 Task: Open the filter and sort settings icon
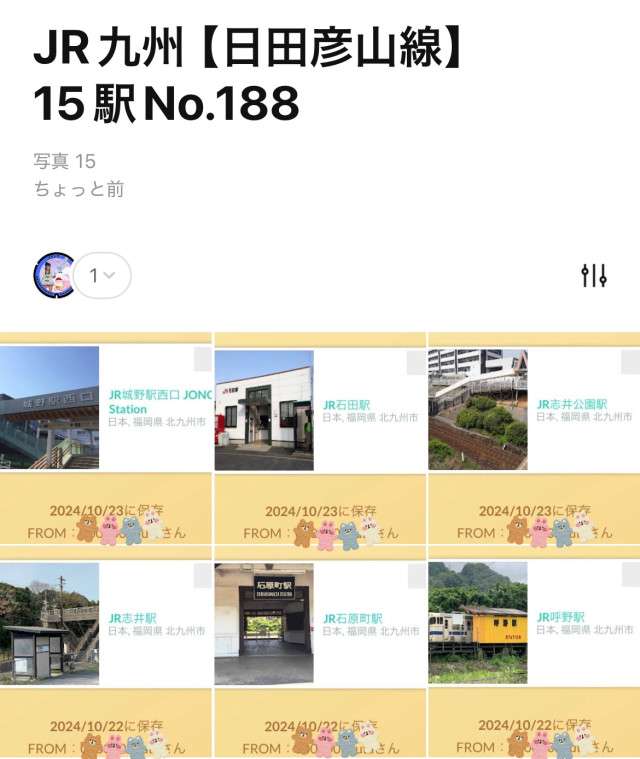coord(594,275)
